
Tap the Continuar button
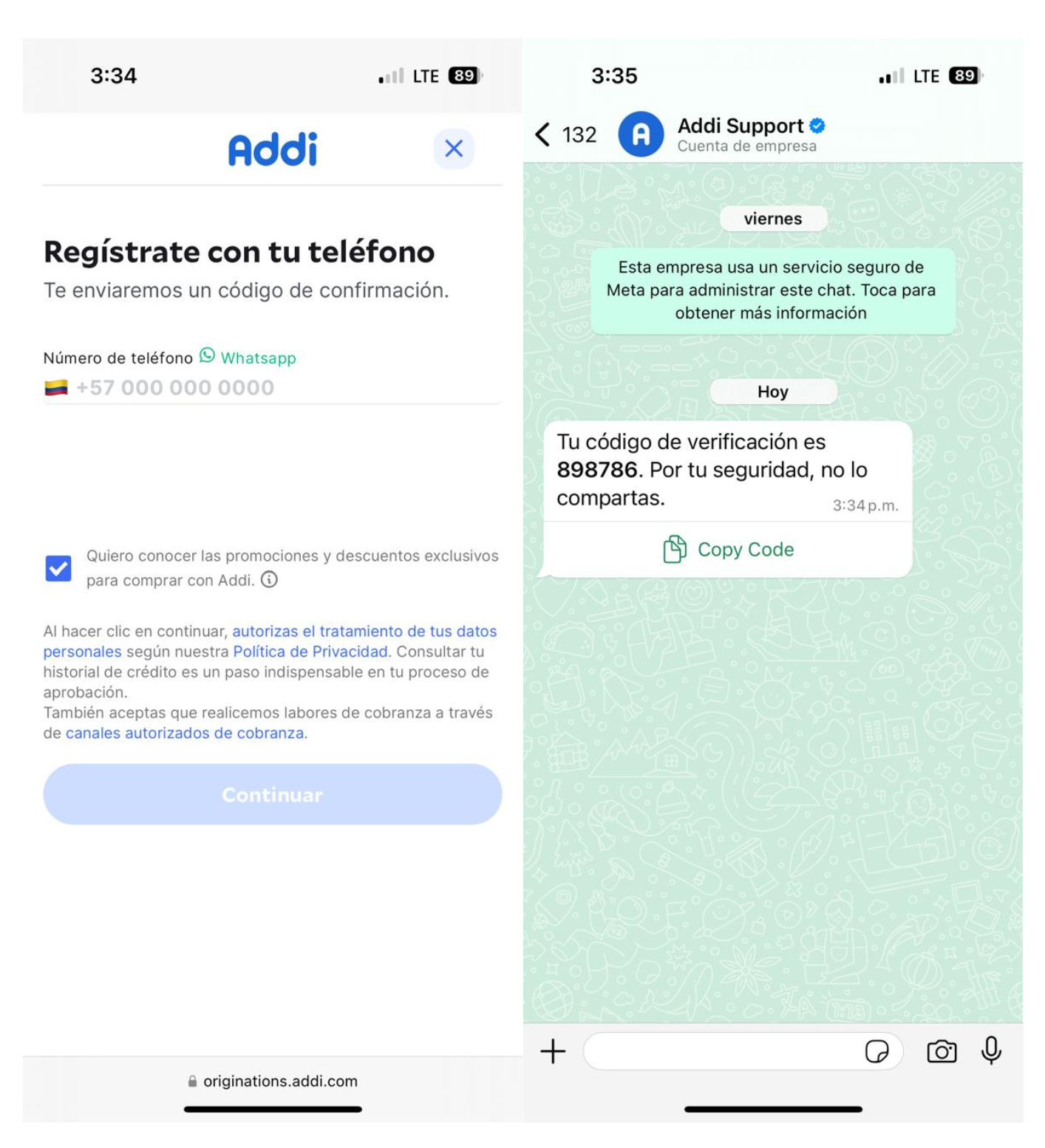(272, 794)
